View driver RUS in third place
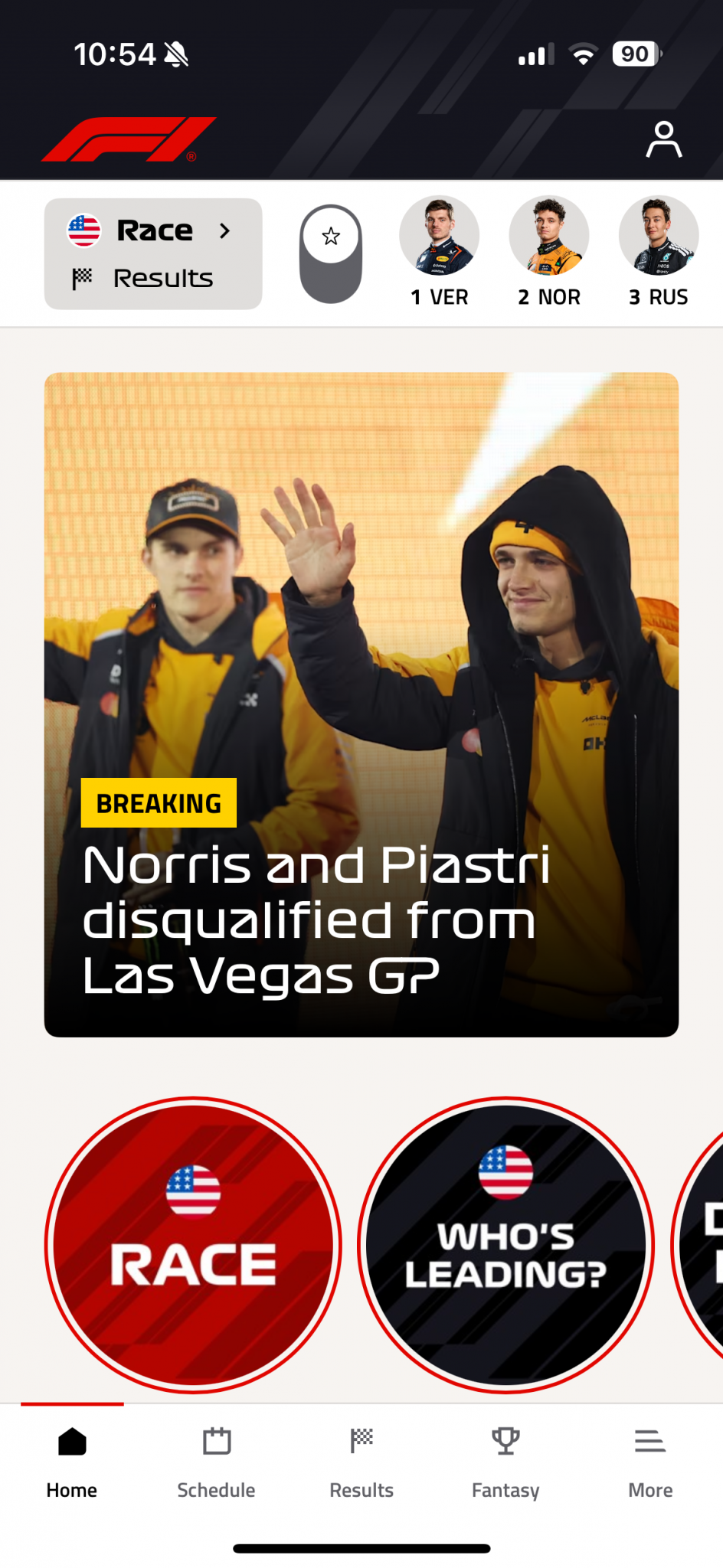Screen dimensions: 723x1568 [659, 252]
